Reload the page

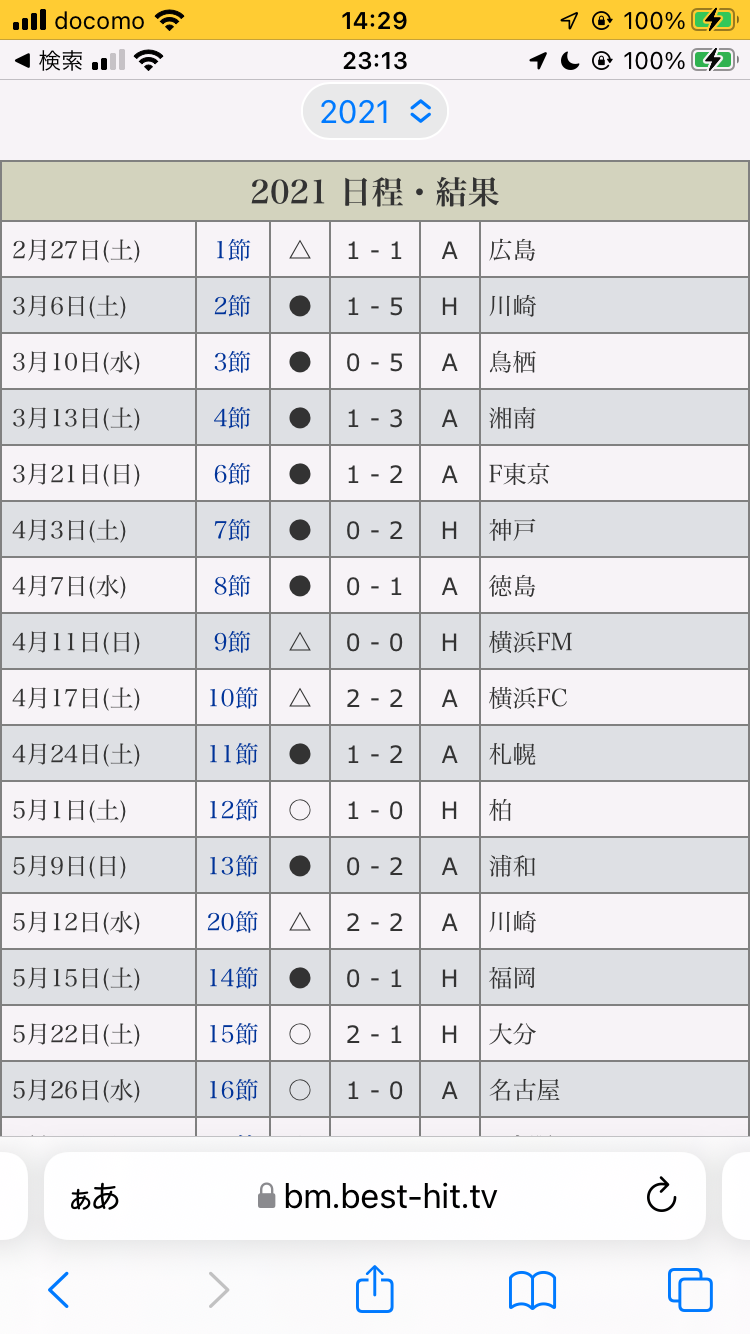[662, 1196]
